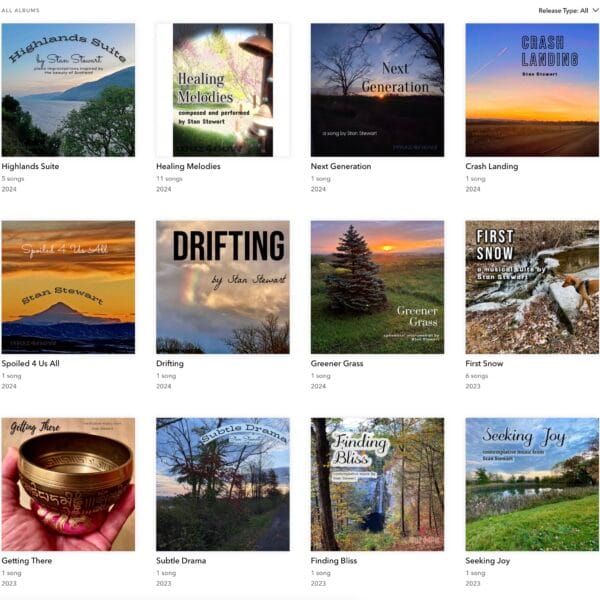Viewport: 600px width, 600px height.
Task: Open the Highlands Suite album
Action: pos(68,90)
